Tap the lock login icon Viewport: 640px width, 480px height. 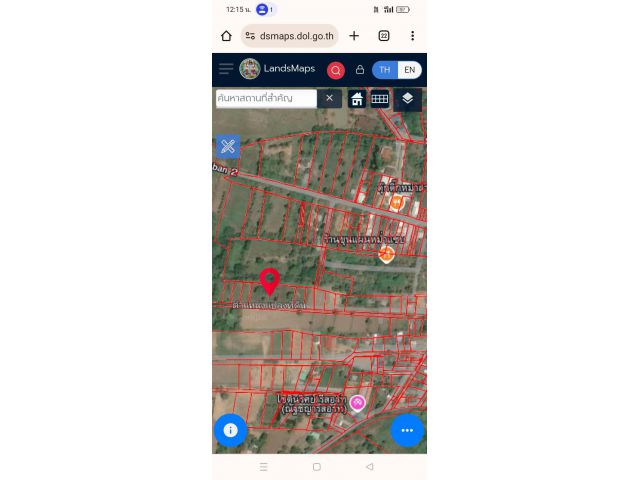click(360, 70)
